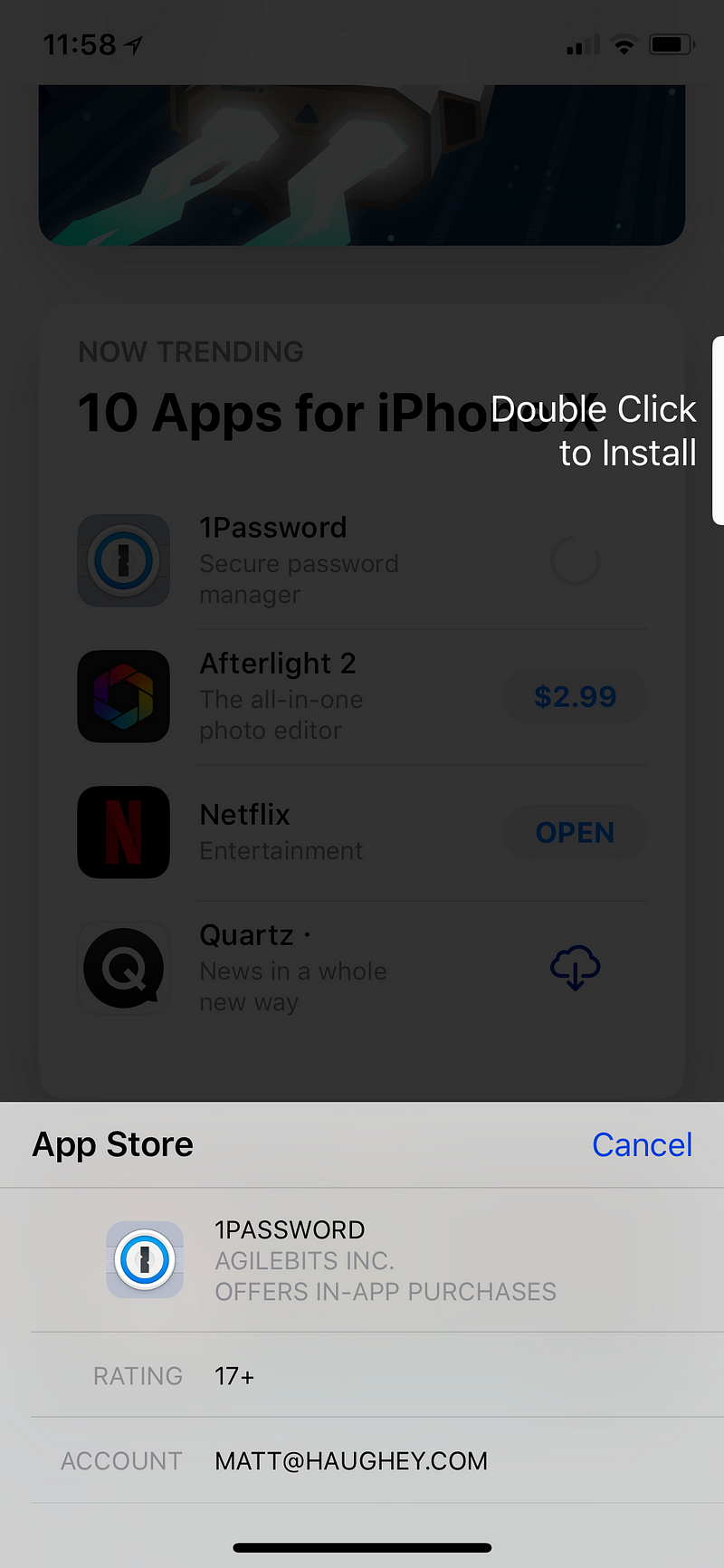Open Netflix with the OPEN button
The image size is (724, 1568).
tap(575, 832)
